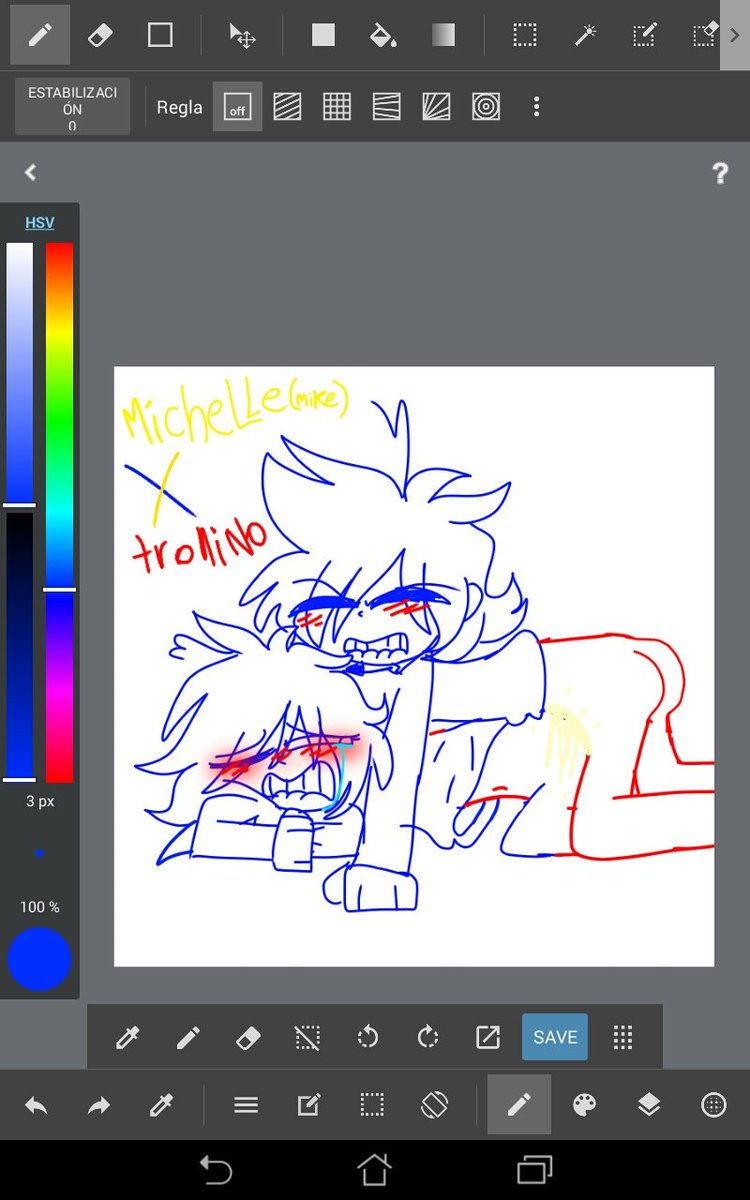Redo the last undone stroke
This screenshot has height=1200, width=750.
point(98,1105)
